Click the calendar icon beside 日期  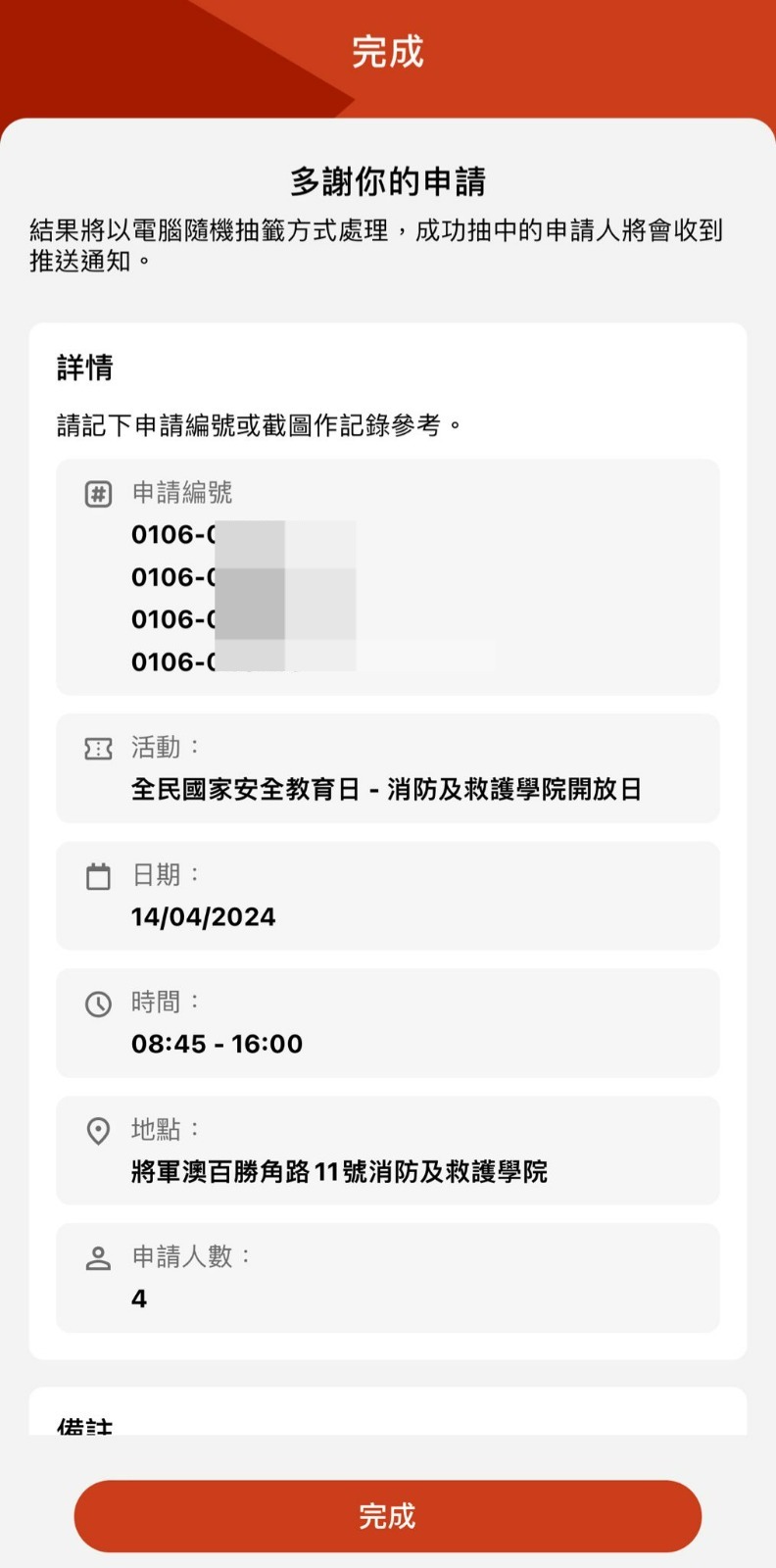pyautogui.click(x=98, y=875)
